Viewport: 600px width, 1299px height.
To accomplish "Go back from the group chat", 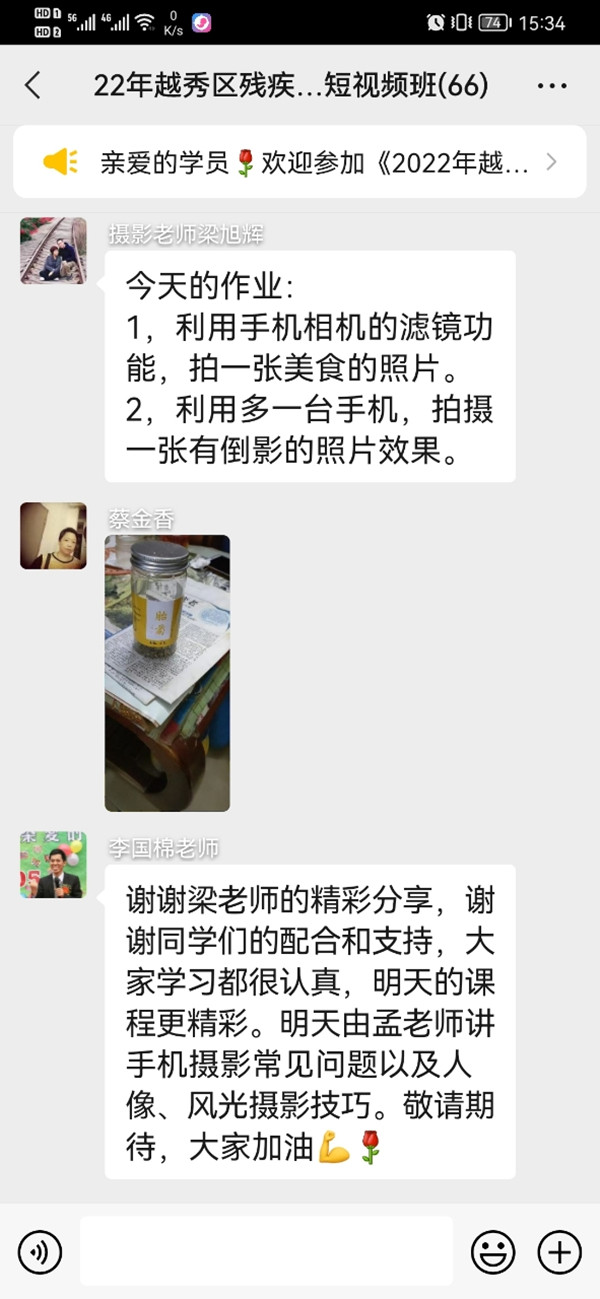I will [33, 85].
